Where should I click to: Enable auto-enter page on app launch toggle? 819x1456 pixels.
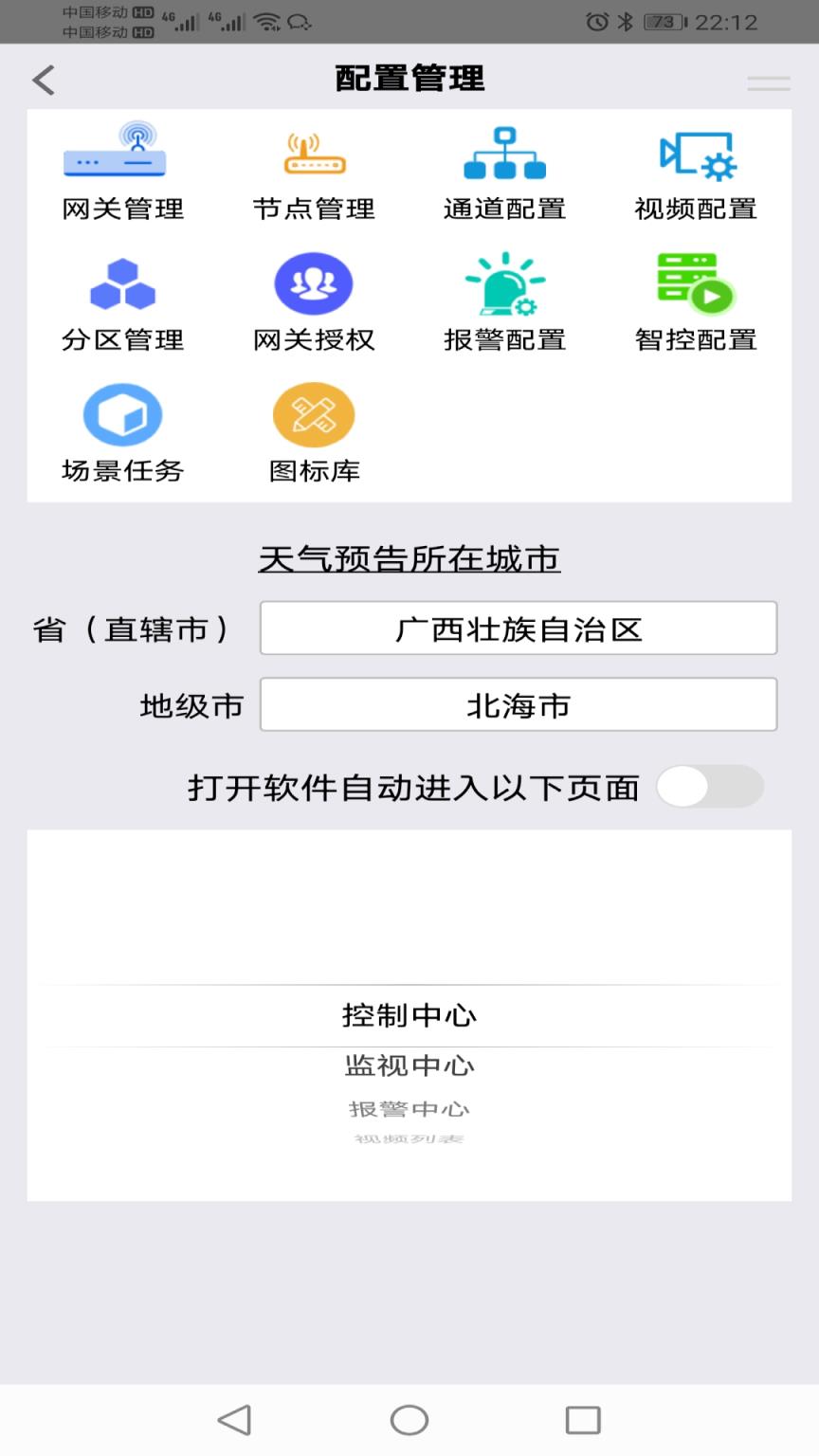click(711, 787)
